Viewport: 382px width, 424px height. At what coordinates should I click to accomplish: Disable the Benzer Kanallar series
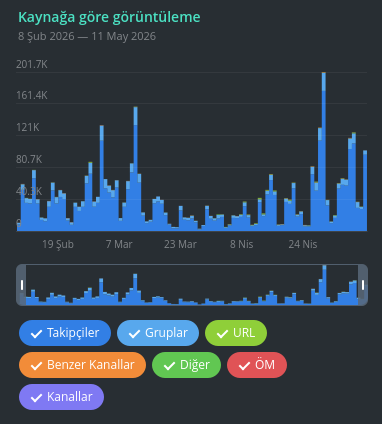[82, 365]
